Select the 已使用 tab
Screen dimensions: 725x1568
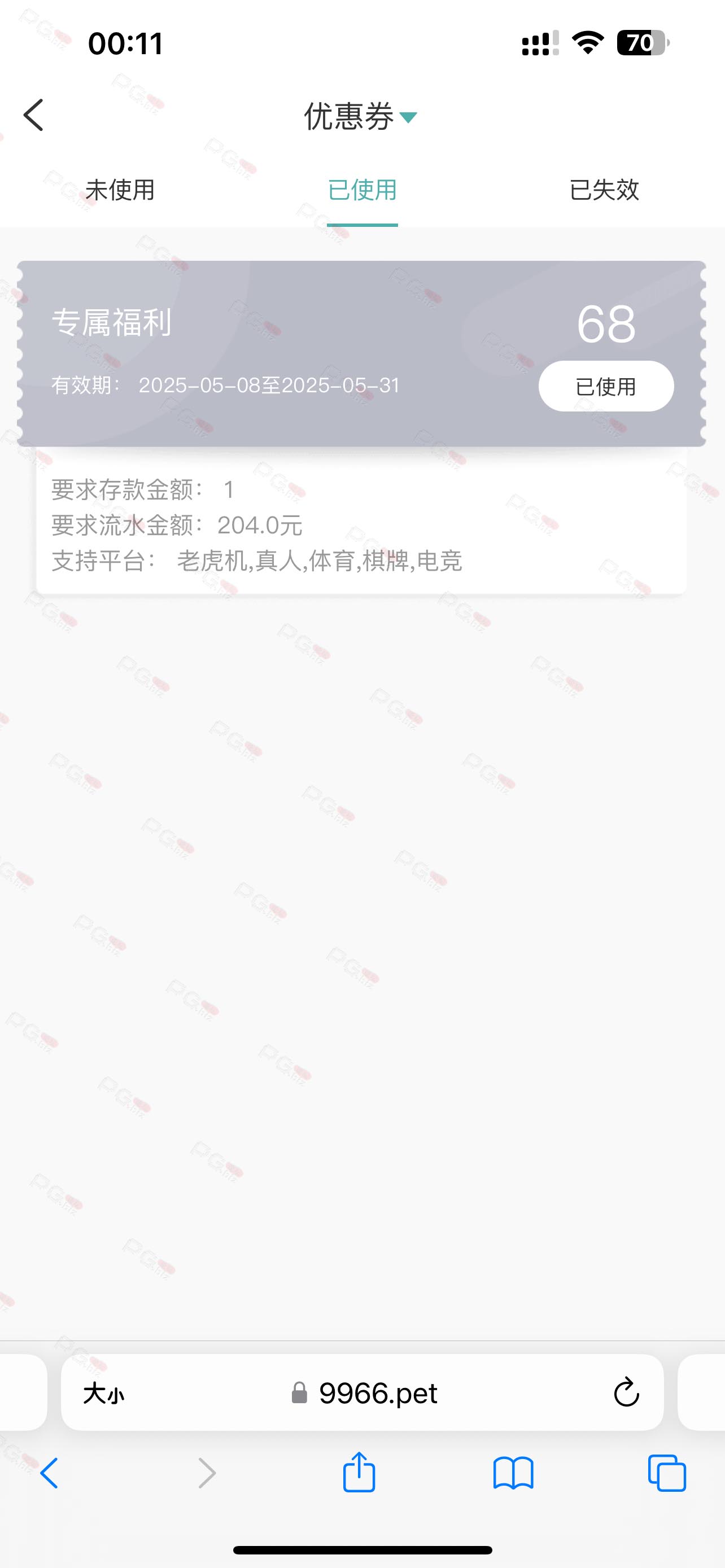[x=362, y=190]
